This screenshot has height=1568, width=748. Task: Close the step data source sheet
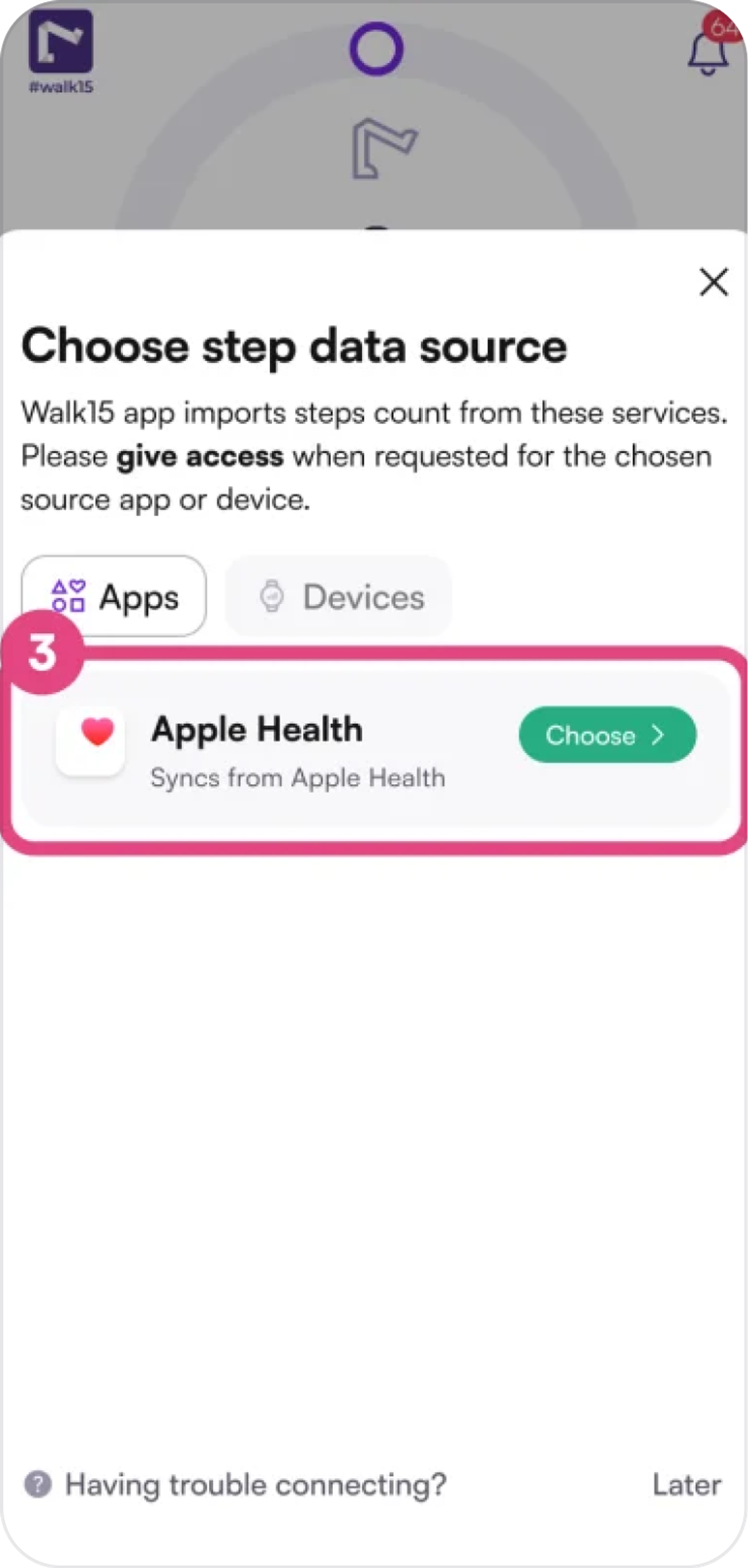point(713,282)
